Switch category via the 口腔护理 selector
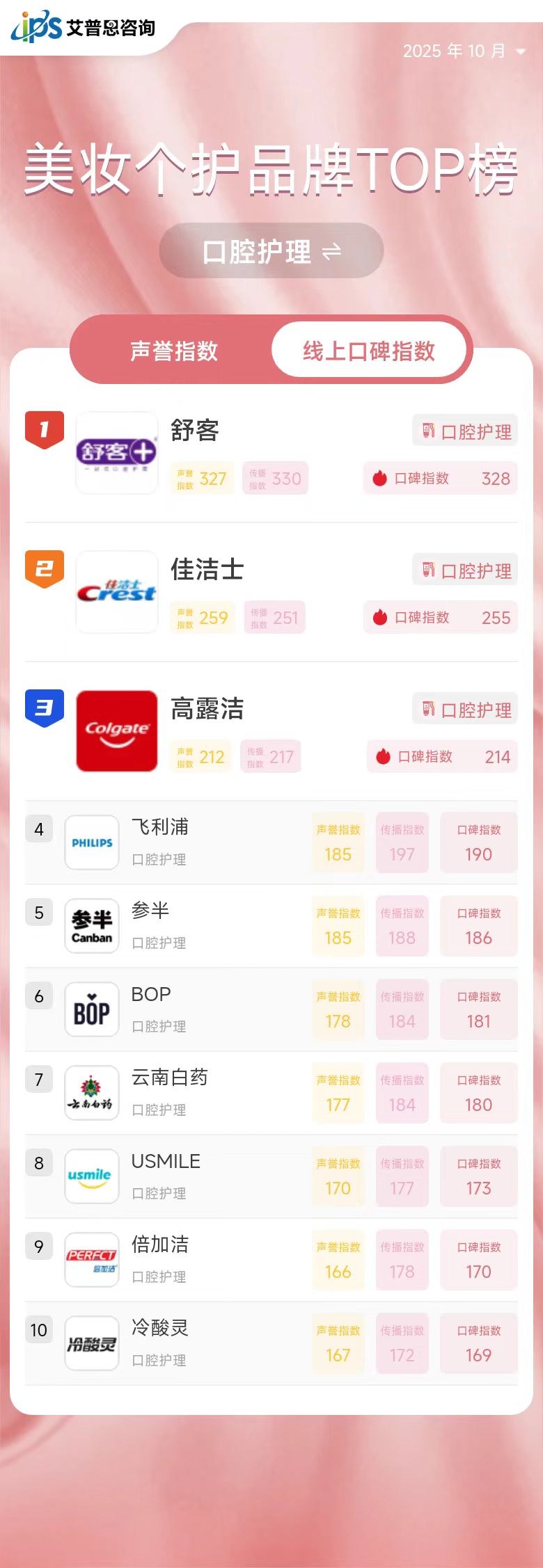The height and width of the screenshot is (1568, 543). pos(271,251)
